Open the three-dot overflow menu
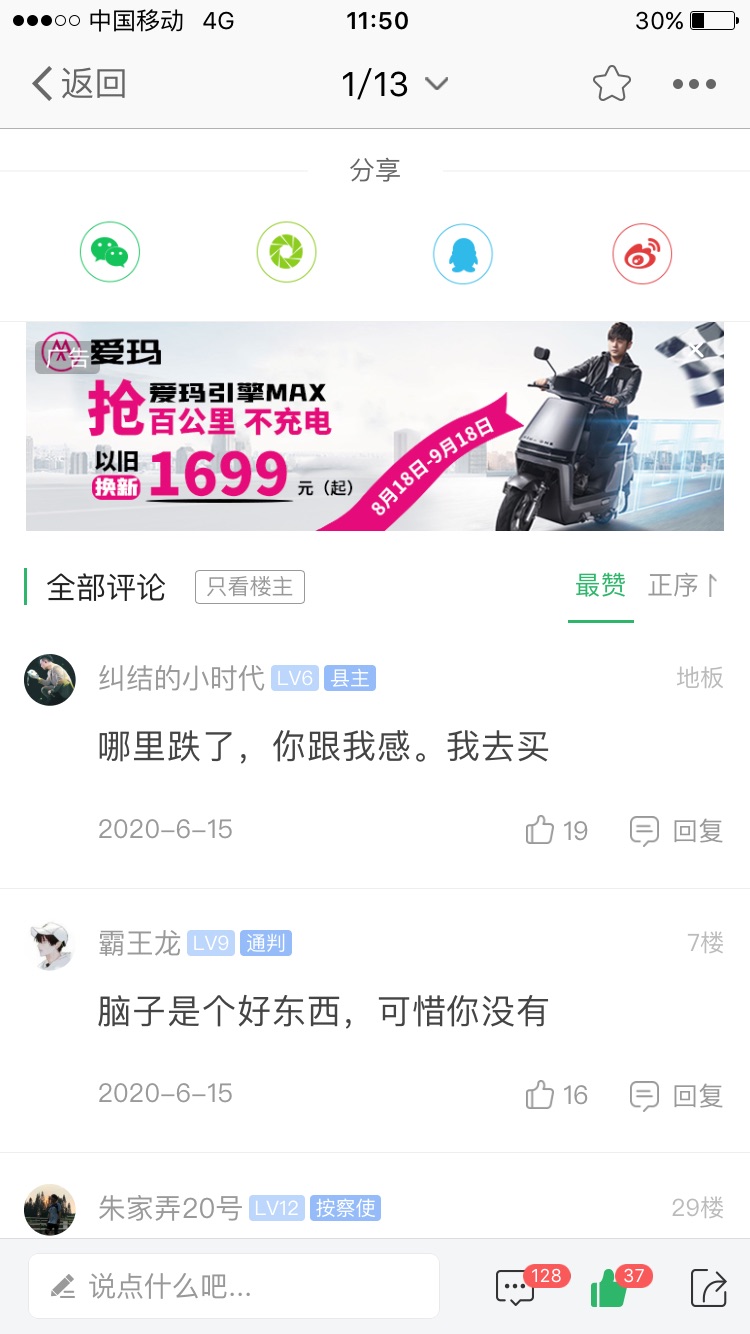This screenshot has height=1334, width=750. [694, 84]
